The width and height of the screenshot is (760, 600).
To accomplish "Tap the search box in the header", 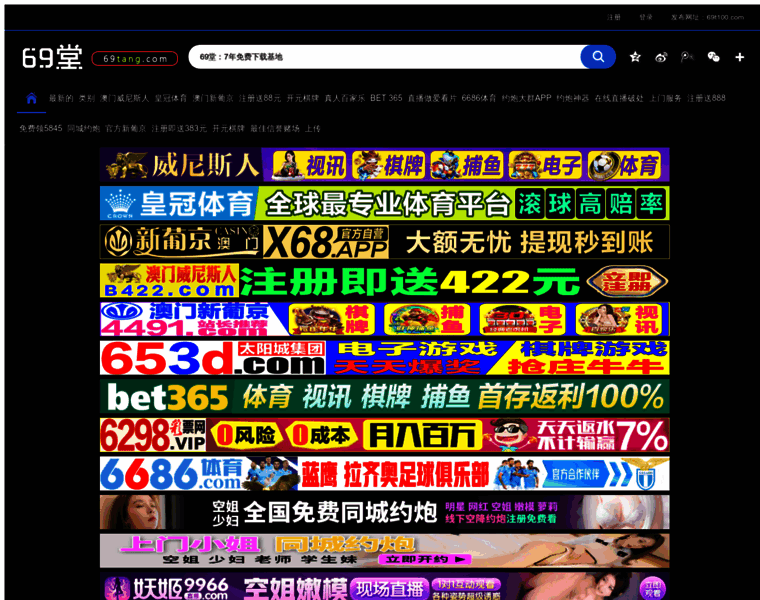I will point(385,57).
